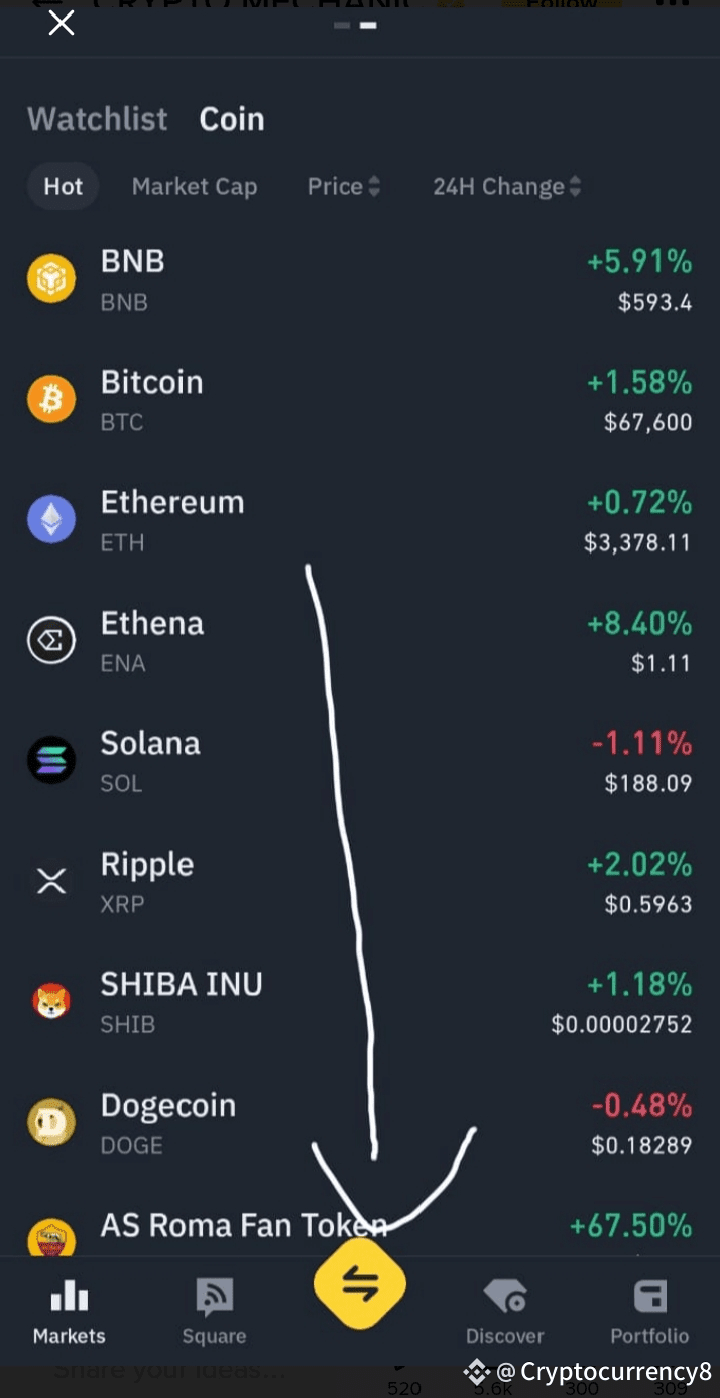Select the Coin tab
This screenshot has width=720, height=1398.
click(x=232, y=119)
